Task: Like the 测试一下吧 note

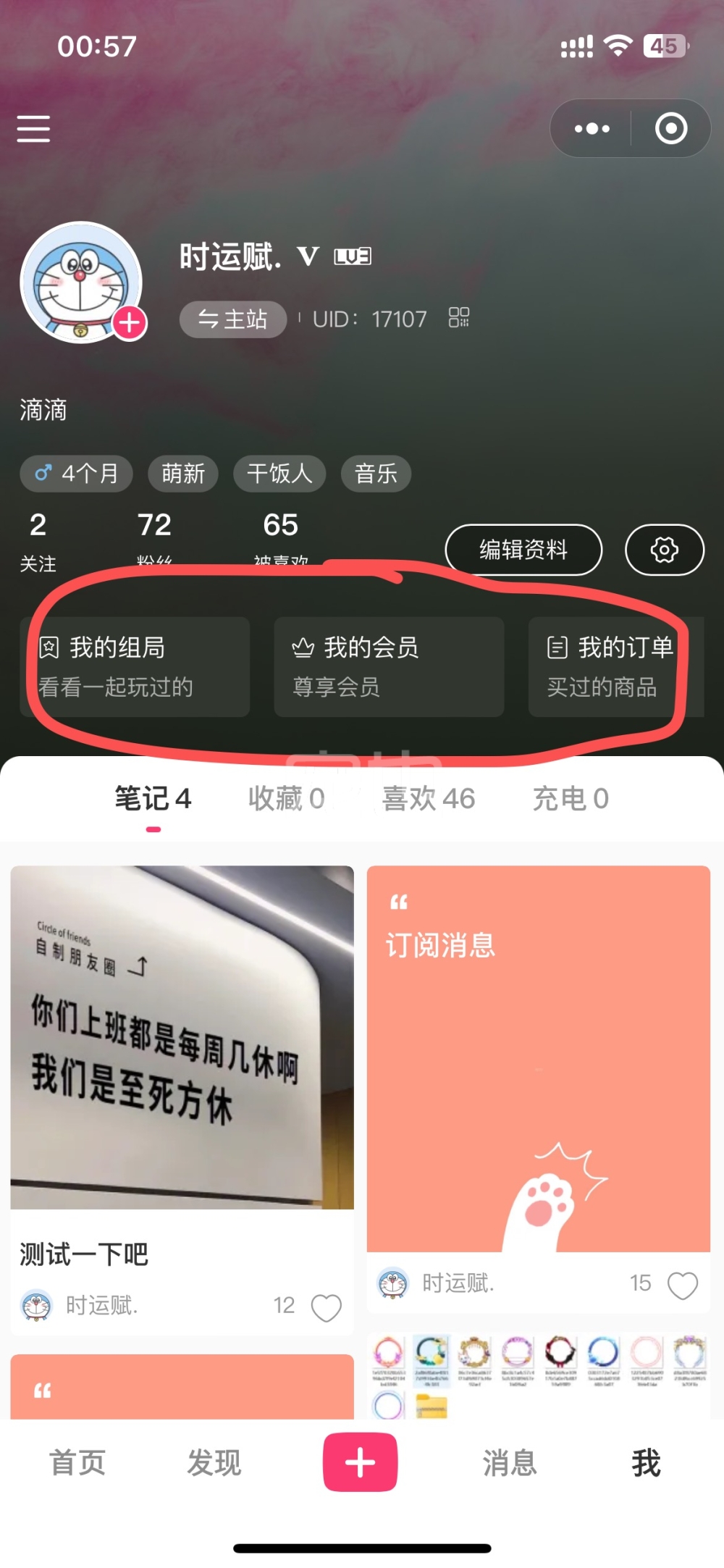Action: 326,1308
